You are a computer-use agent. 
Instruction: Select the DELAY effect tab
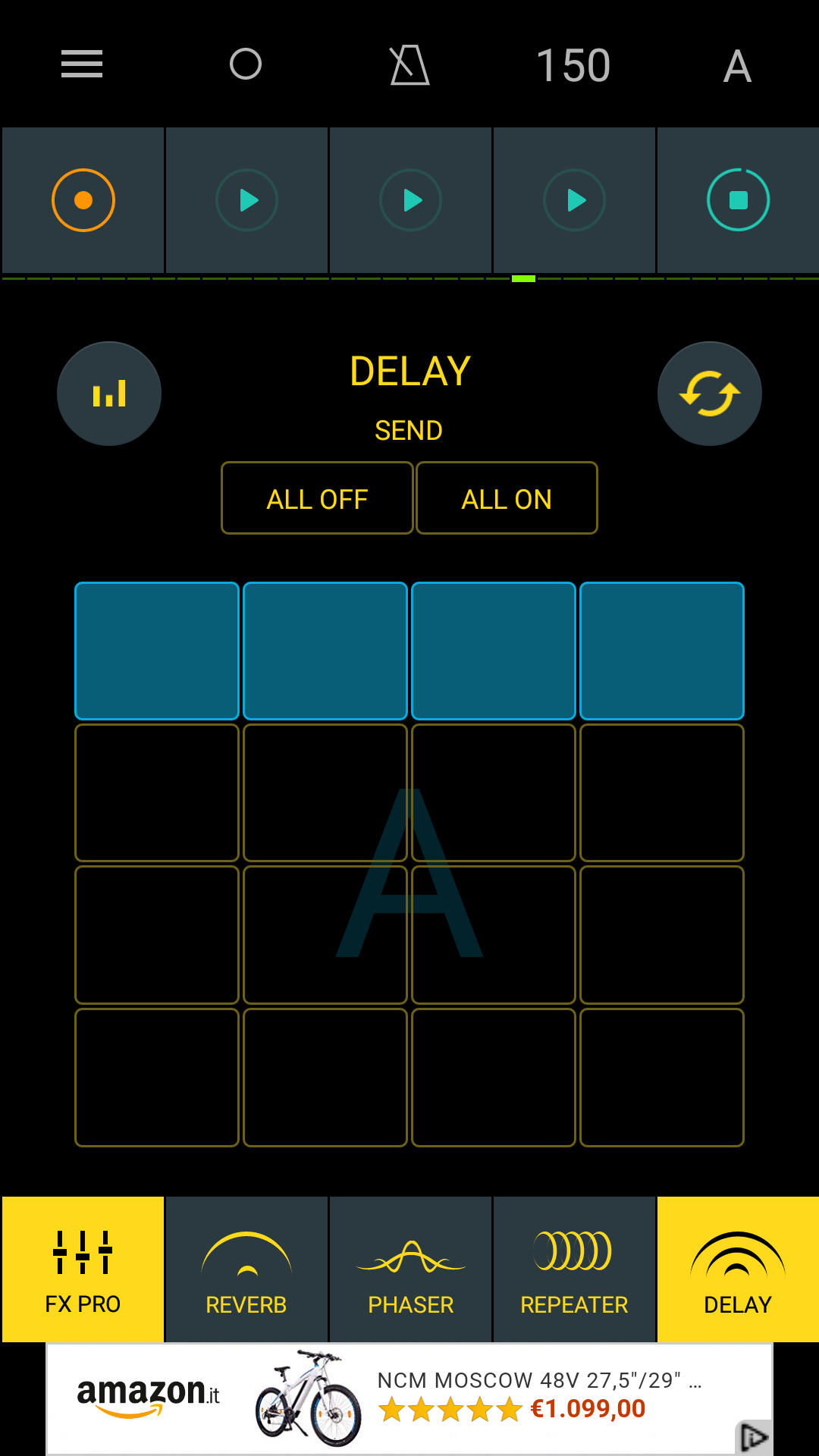(x=738, y=1269)
